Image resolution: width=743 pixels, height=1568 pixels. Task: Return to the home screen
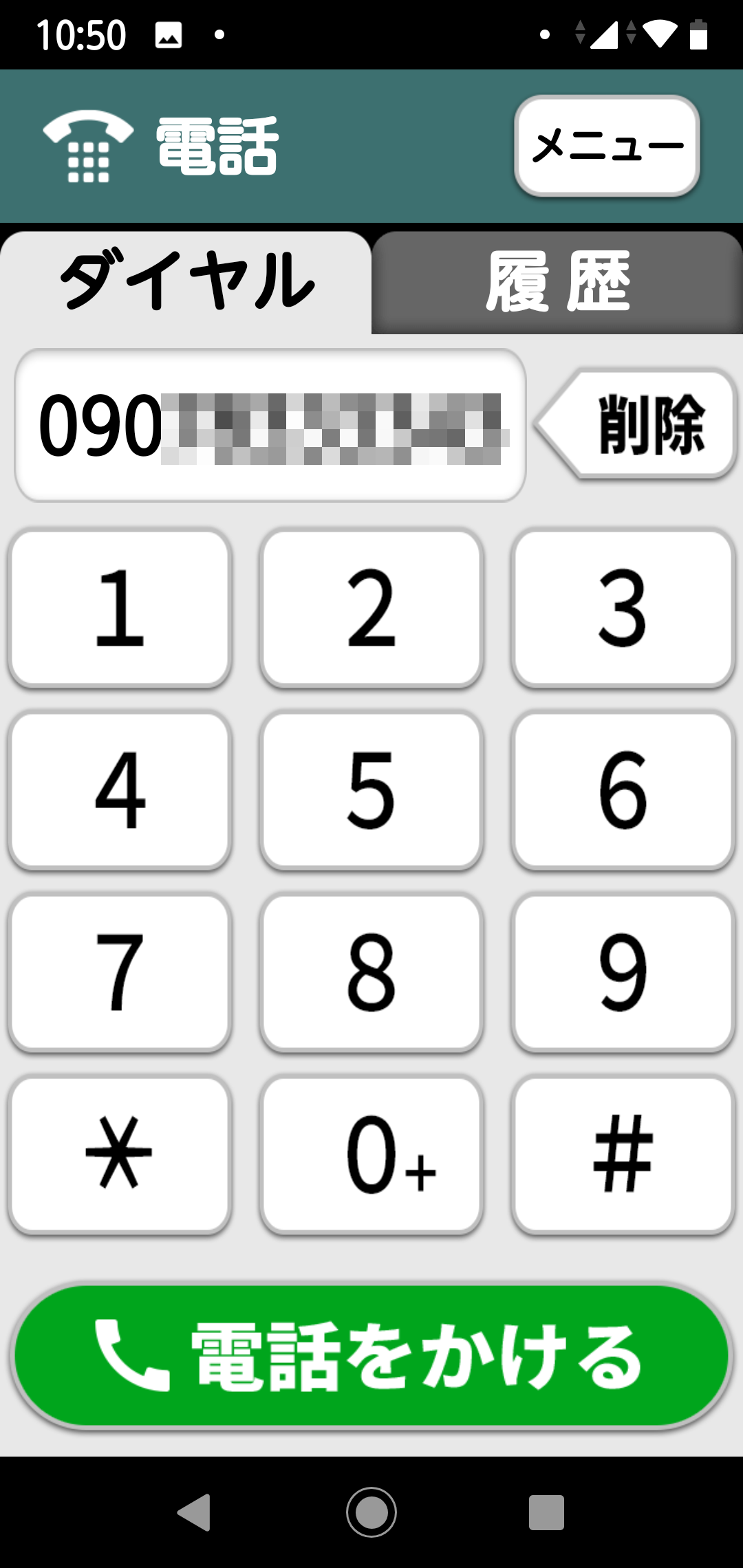tap(371, 1512)
